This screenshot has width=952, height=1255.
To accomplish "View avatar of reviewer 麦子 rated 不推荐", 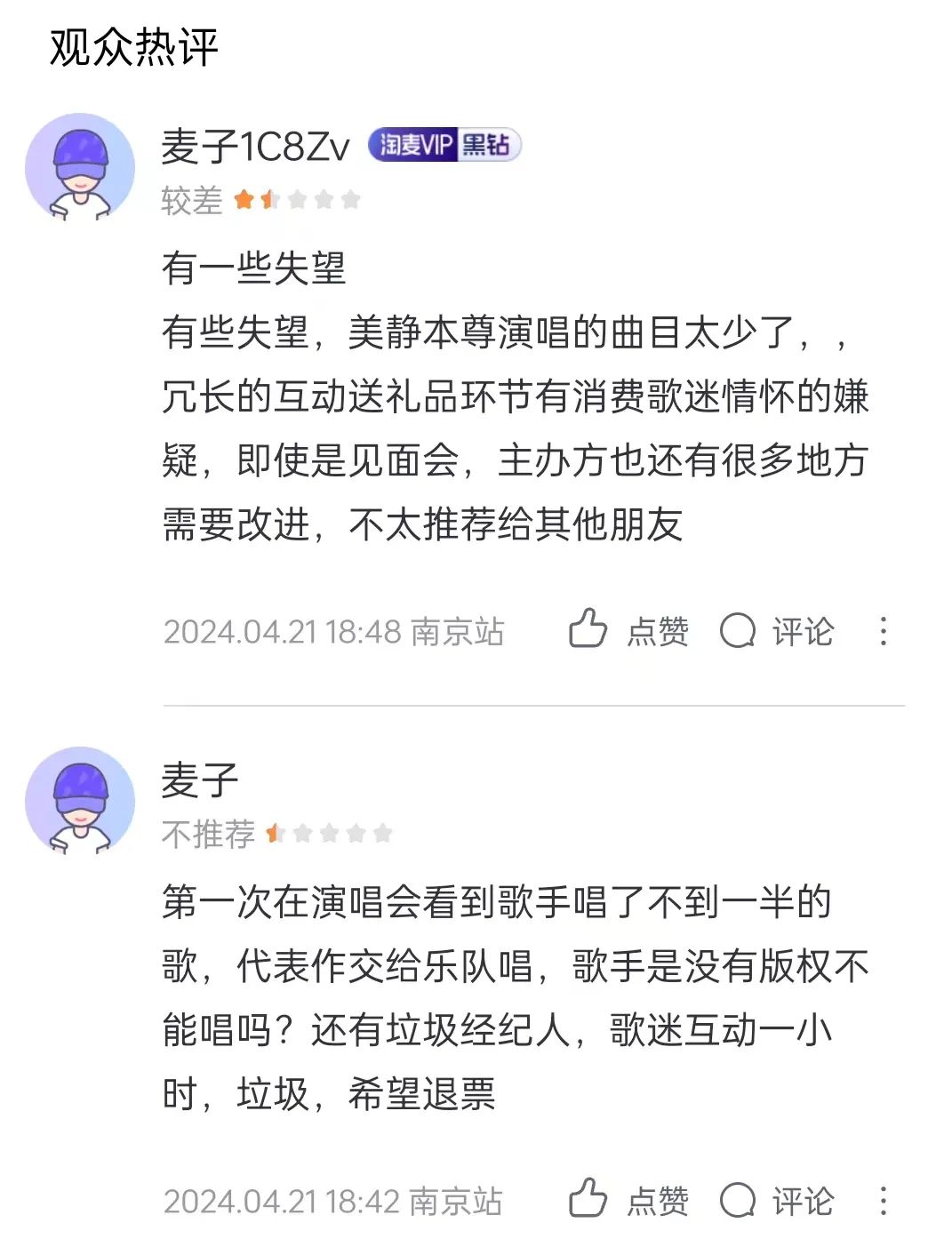I will click(x=80, y=802).
